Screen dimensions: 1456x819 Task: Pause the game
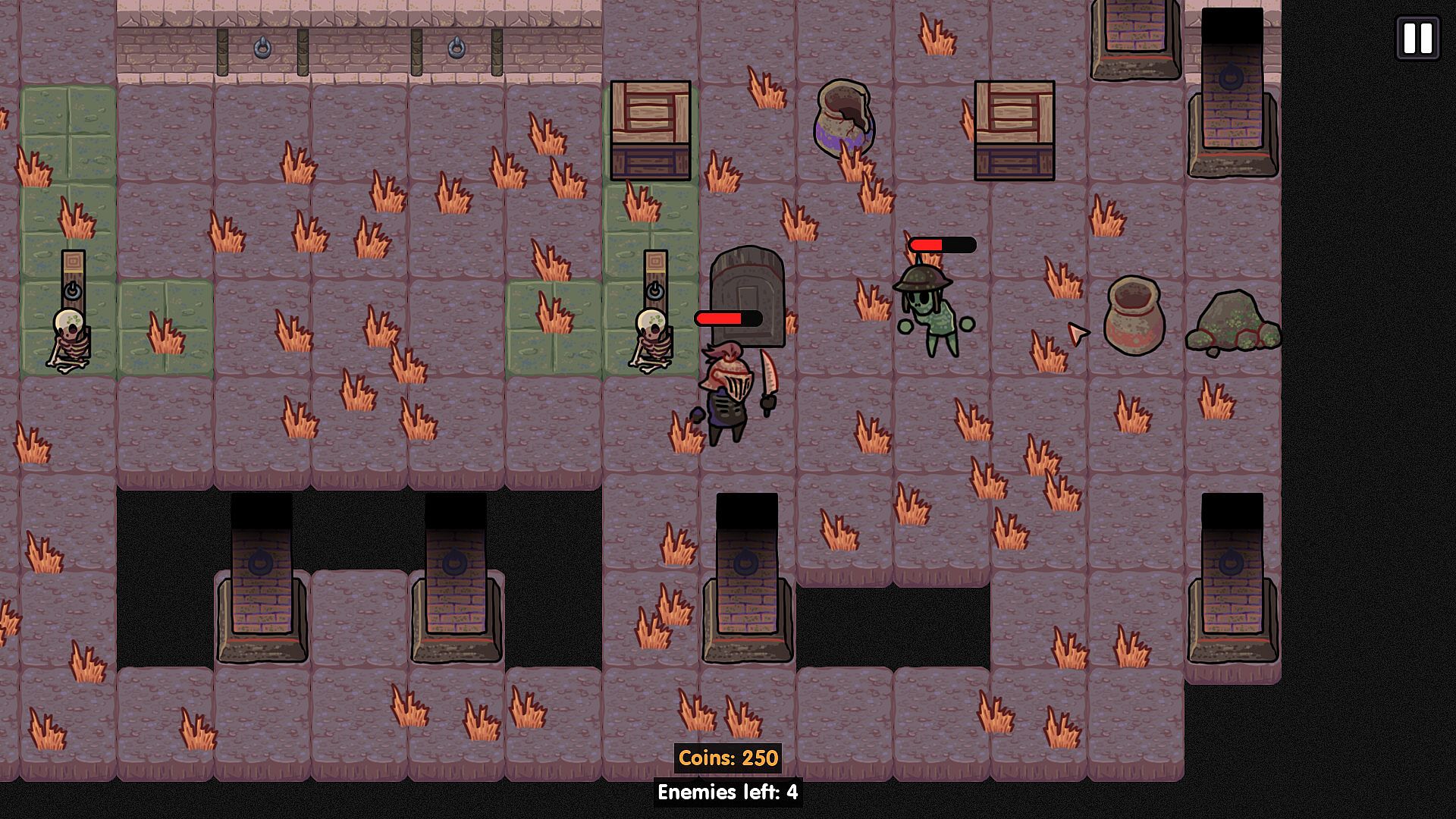(1417, 38)
